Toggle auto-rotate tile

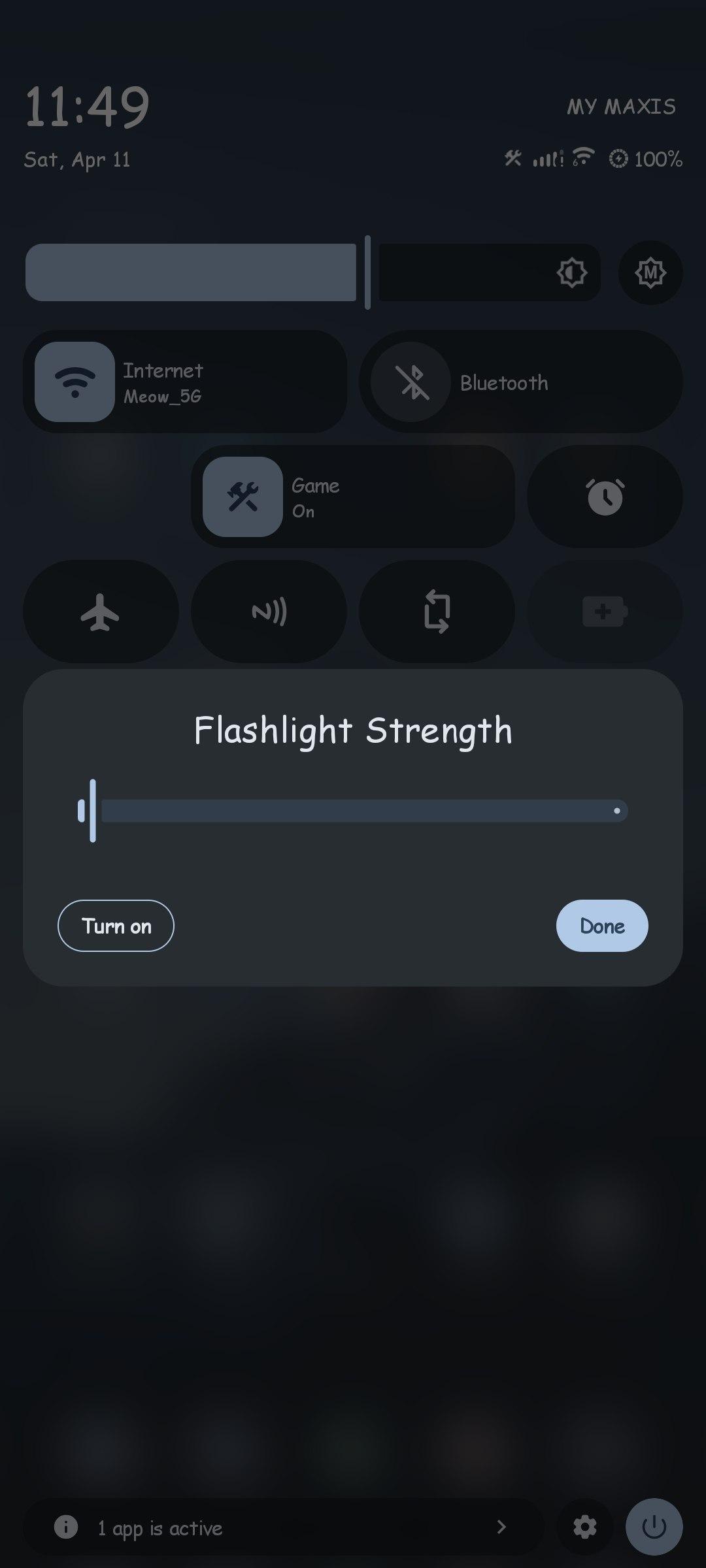(x=437, y=612)
